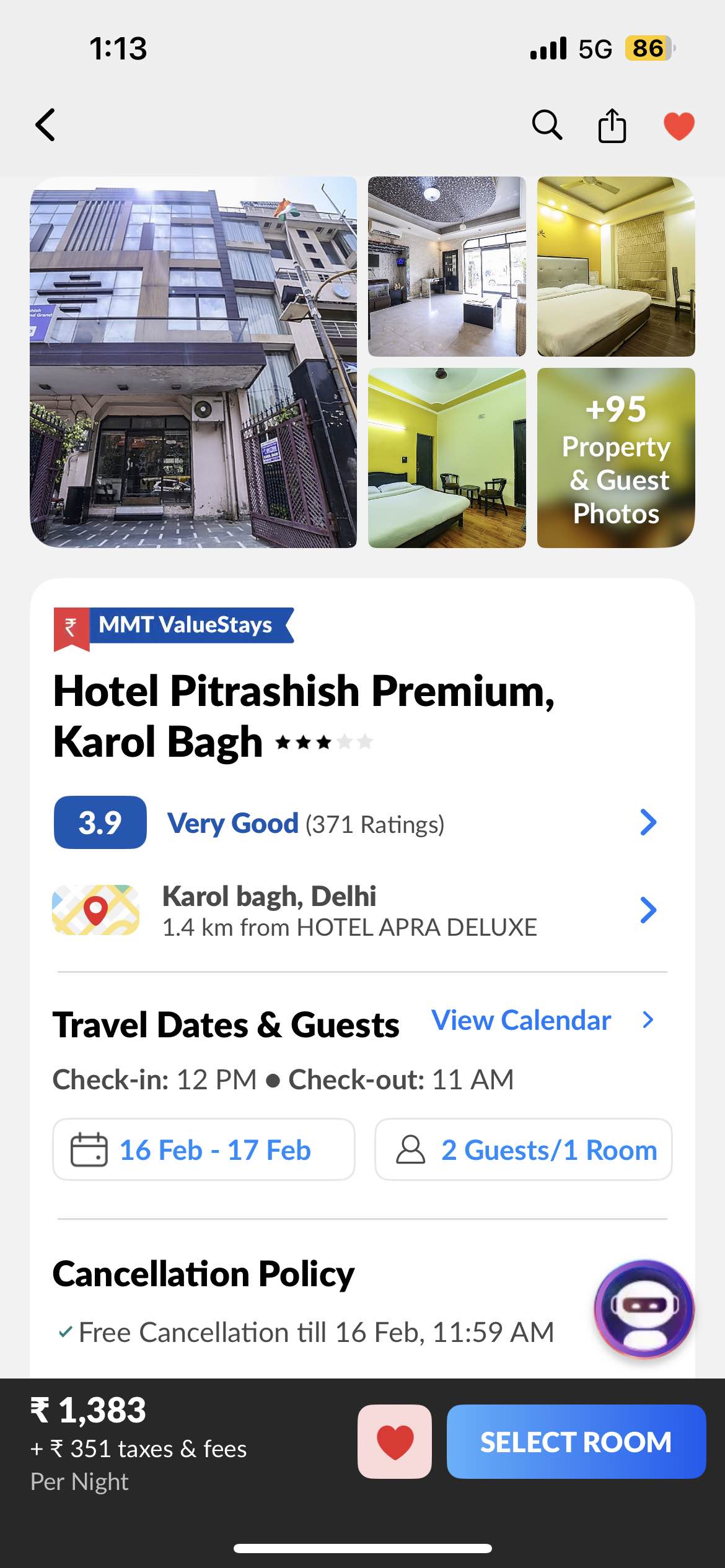Viewport: 725px width, 1568px height.
Task: Share this hotel listing
Action: pos(612,126)
